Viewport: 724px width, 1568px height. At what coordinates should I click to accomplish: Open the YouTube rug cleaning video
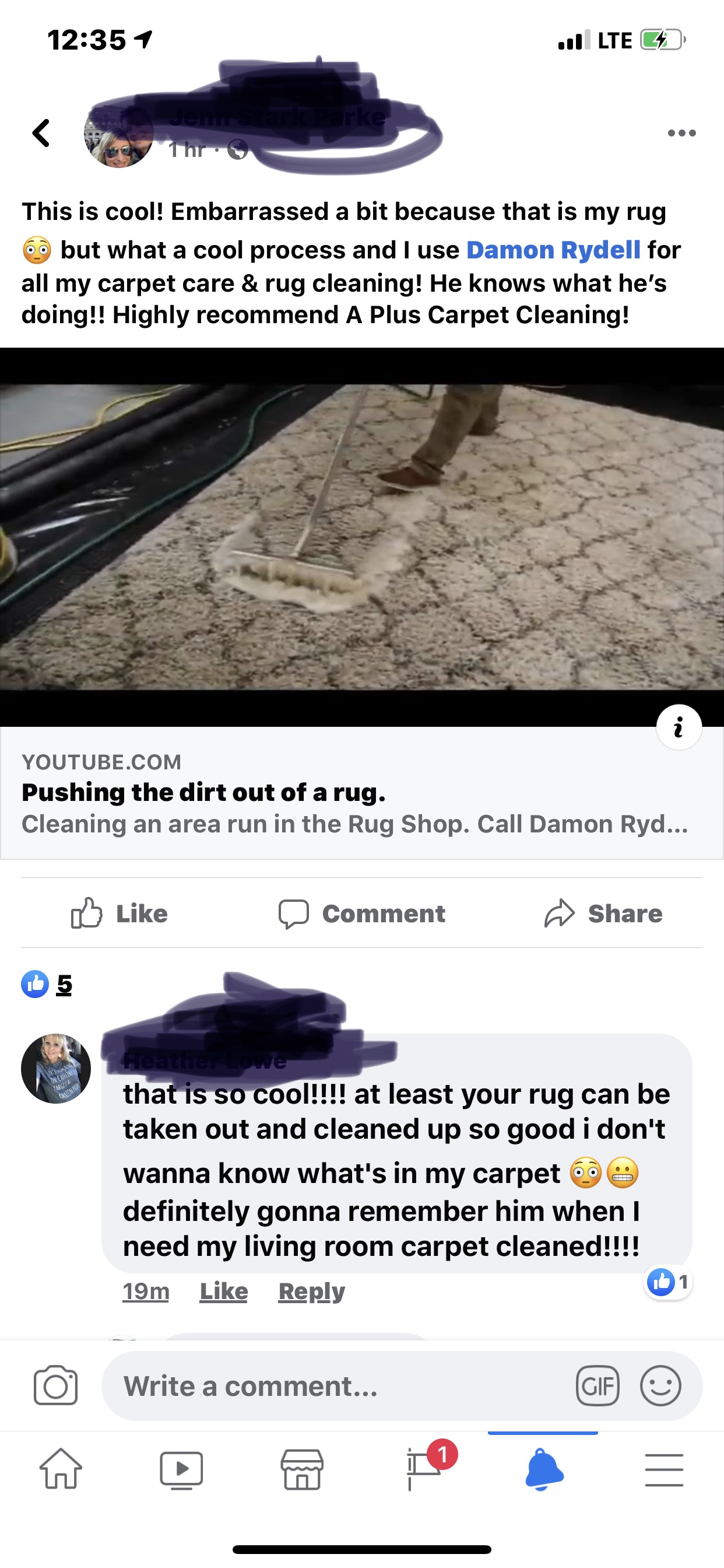(361, 537)
